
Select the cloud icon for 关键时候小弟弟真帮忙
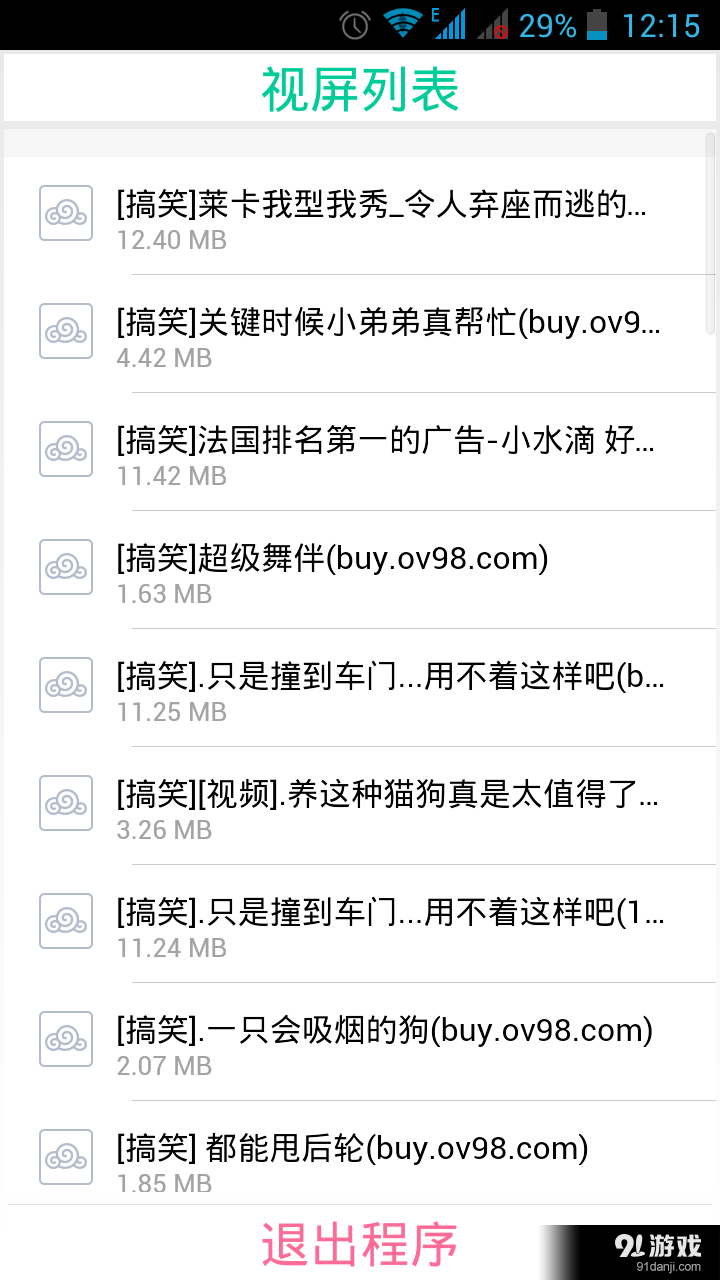[x=65, y=330]
